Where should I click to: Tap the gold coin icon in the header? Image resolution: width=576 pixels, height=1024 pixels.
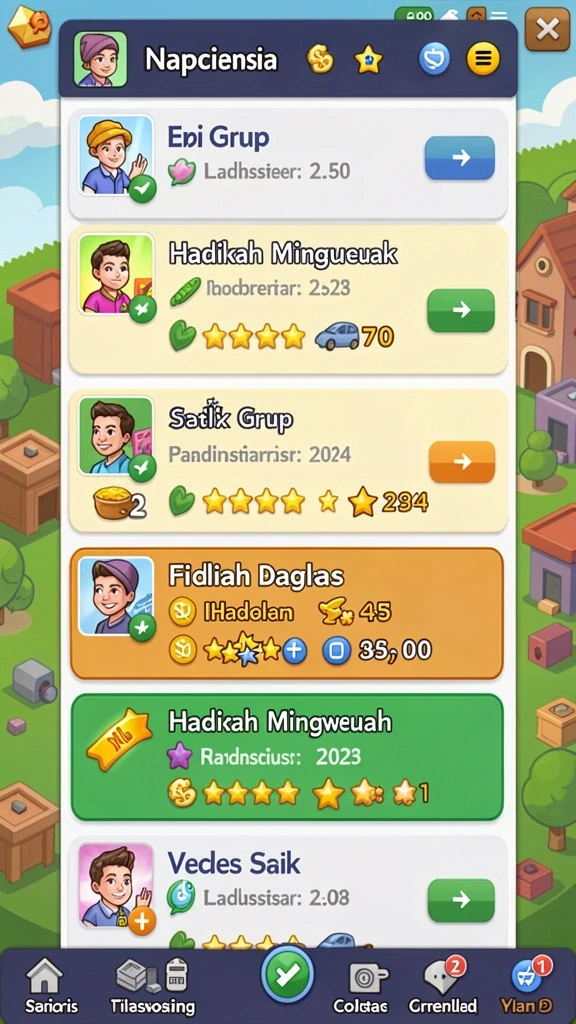(320, 59)
